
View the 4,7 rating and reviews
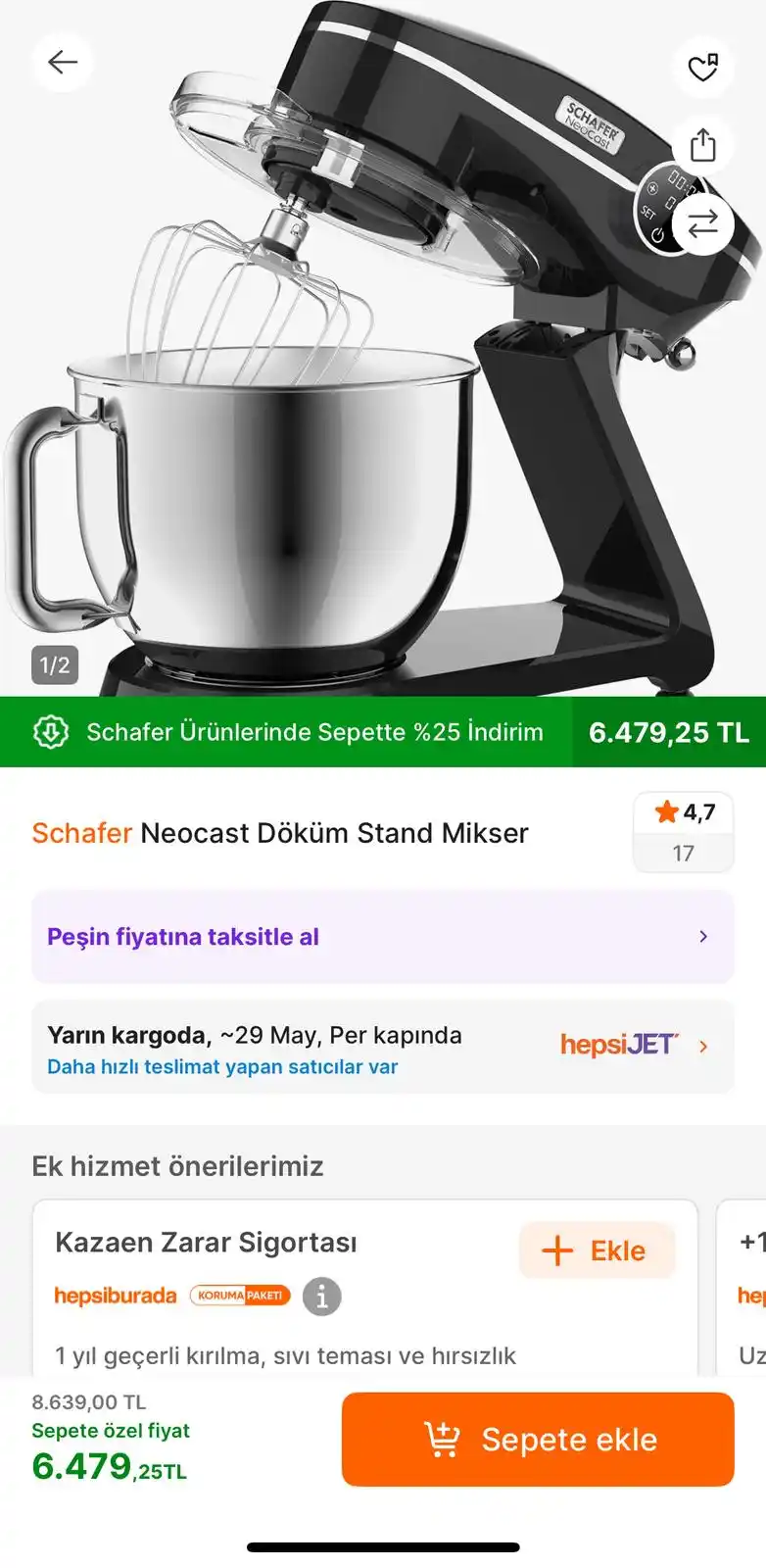(683, 831)
